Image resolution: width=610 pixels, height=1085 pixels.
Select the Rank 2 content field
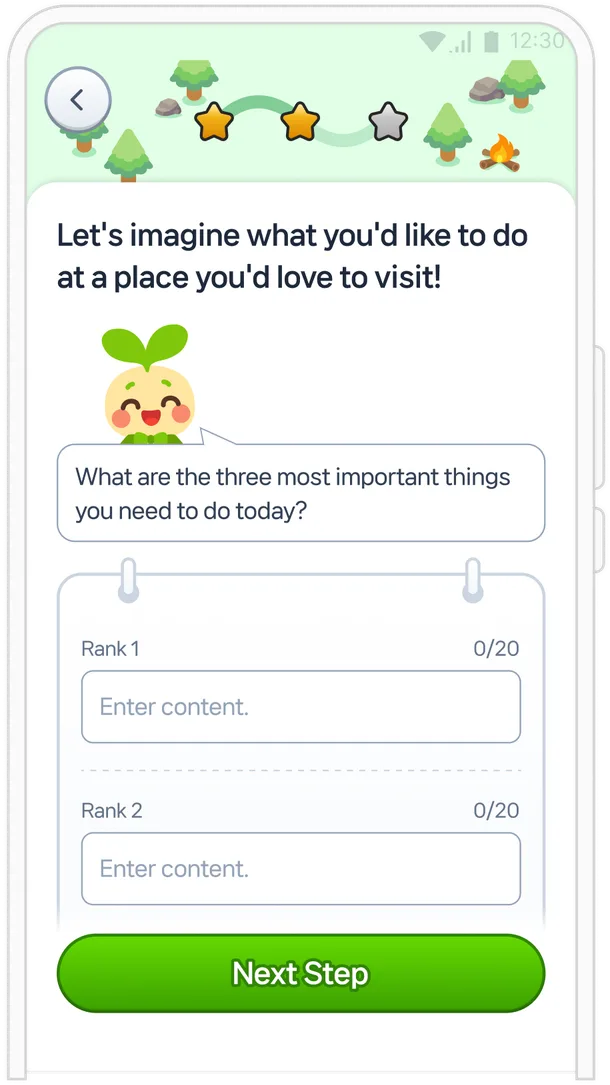coord(300,868)
